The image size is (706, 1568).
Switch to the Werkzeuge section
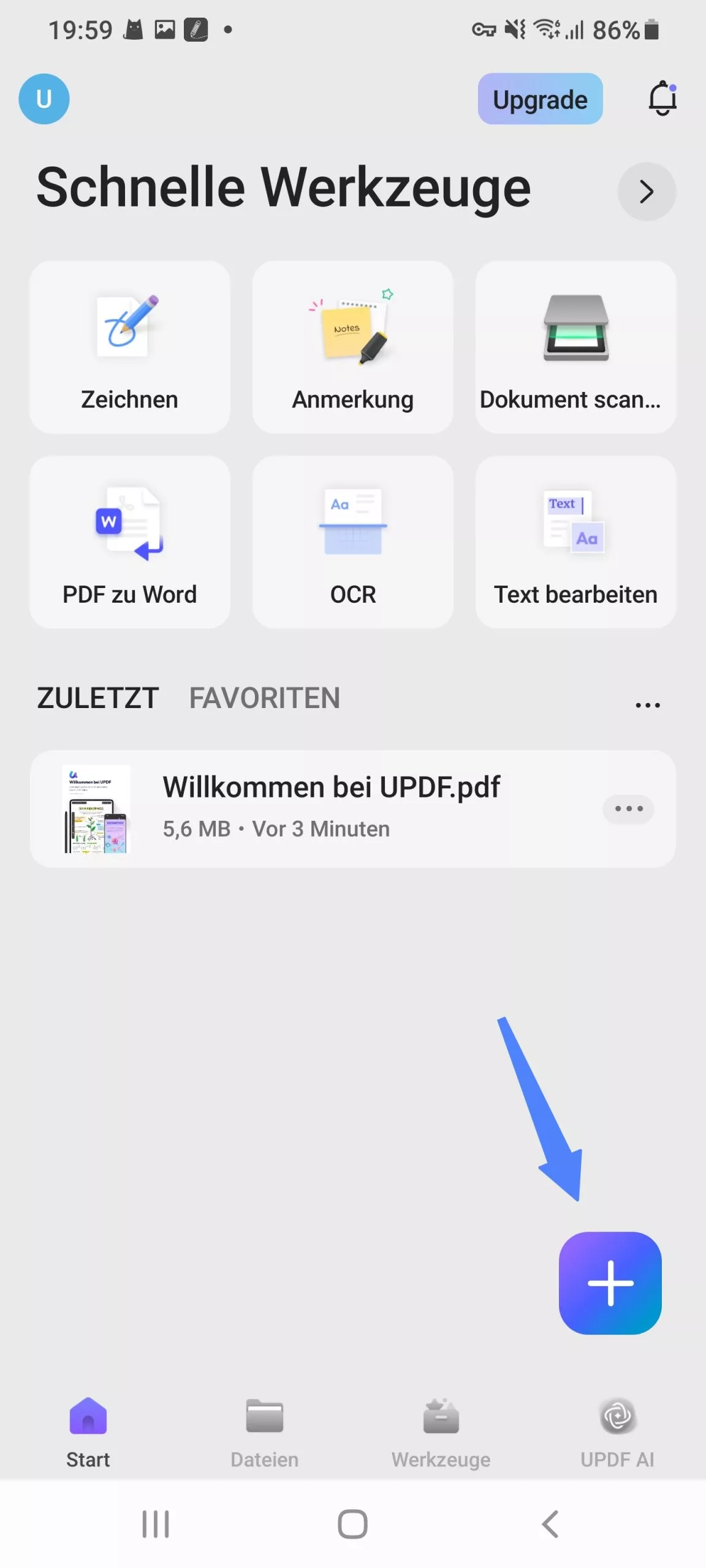[441, 1433]
